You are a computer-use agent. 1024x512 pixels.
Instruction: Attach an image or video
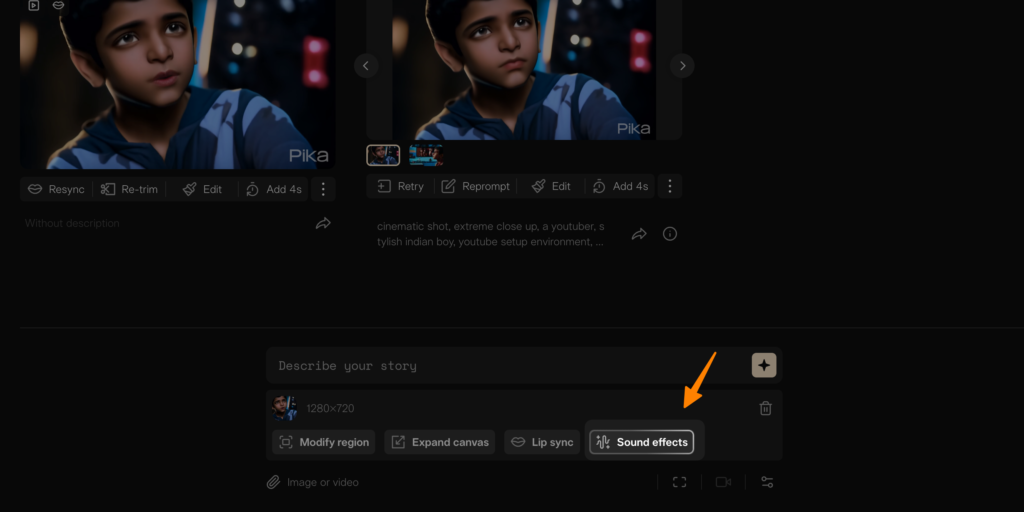coord(312,482)
